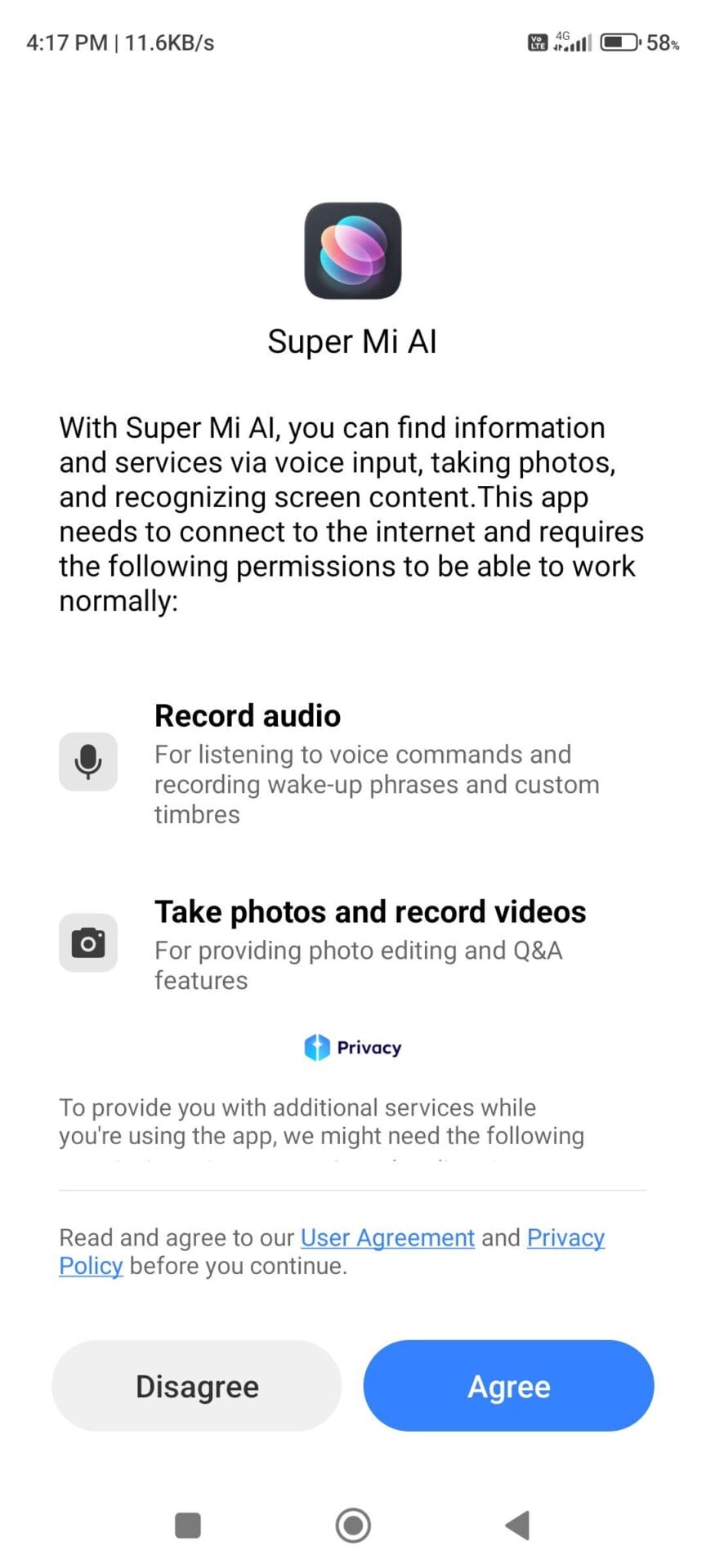Go back using the system back button

click(517, 1525)
